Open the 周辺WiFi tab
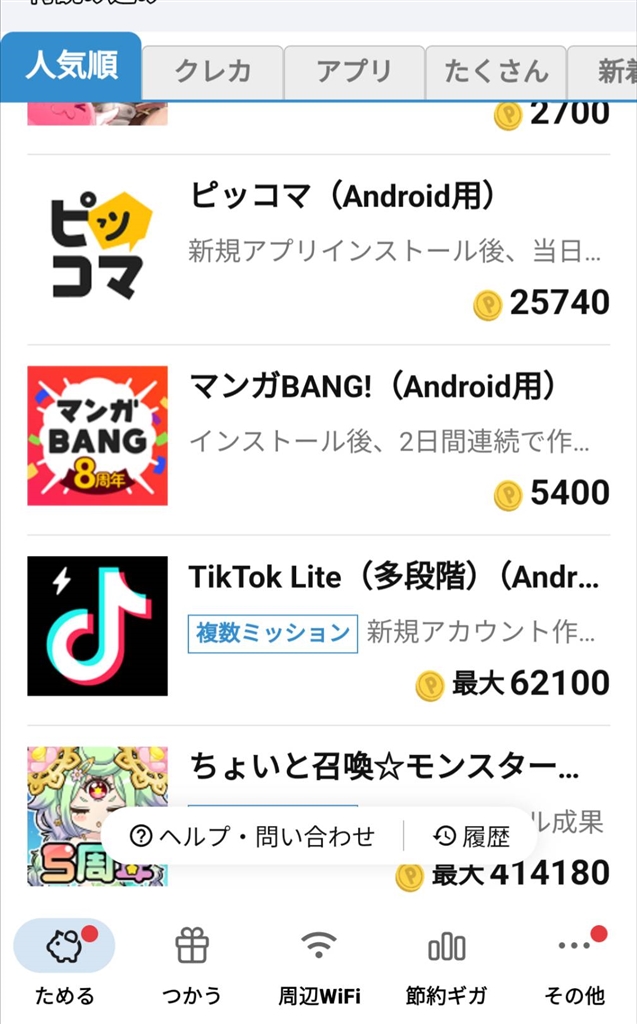637x1024 pixels. [319, 965]
